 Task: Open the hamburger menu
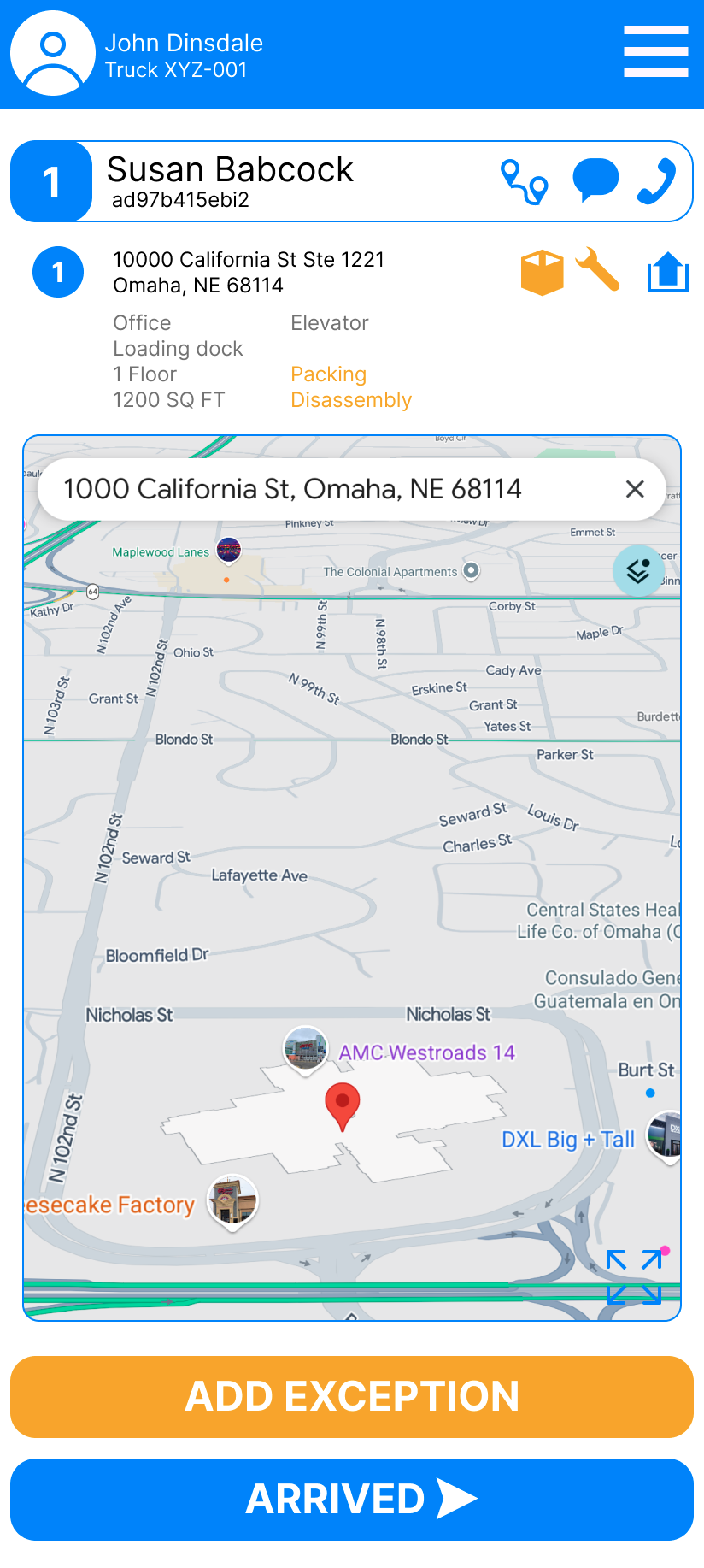pos(655,51)
